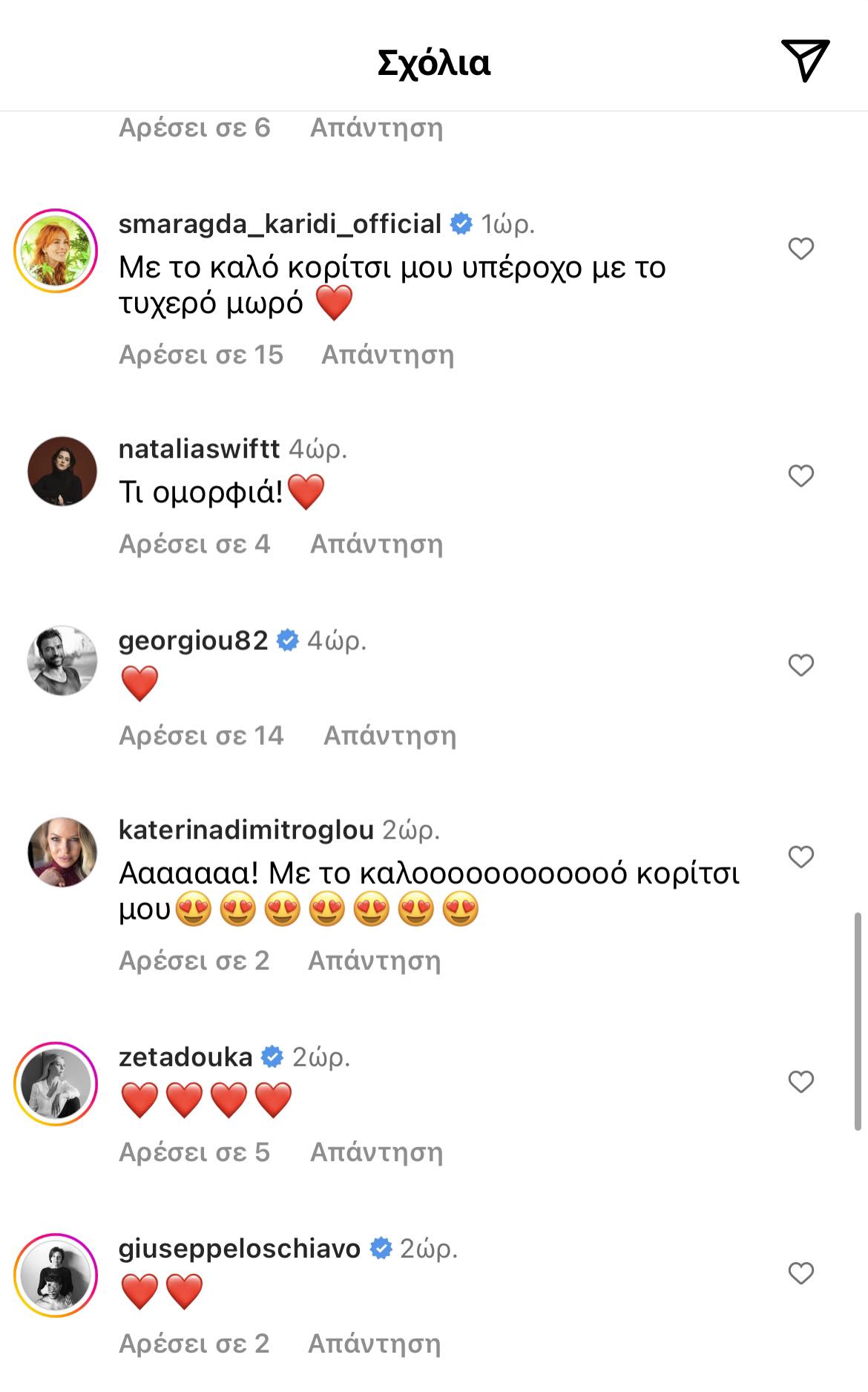Open smaragda_karidi_official's profile picture
Screen dimensions: 868x1392
pos(56,251)
